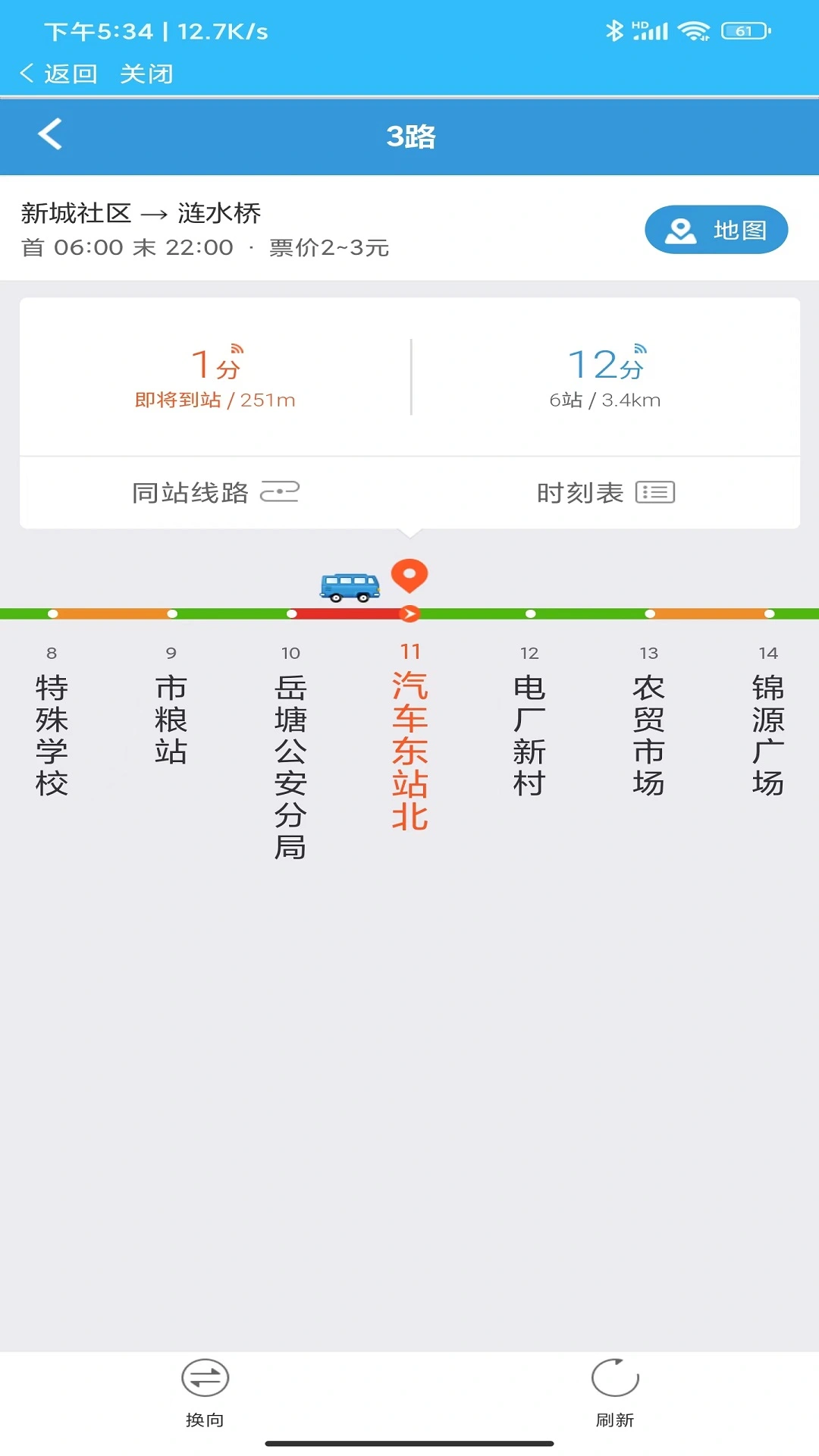Tap the back chevron beside 3路 title
This screenshot has height=1456, width=819.
click(x=50, y=136)
